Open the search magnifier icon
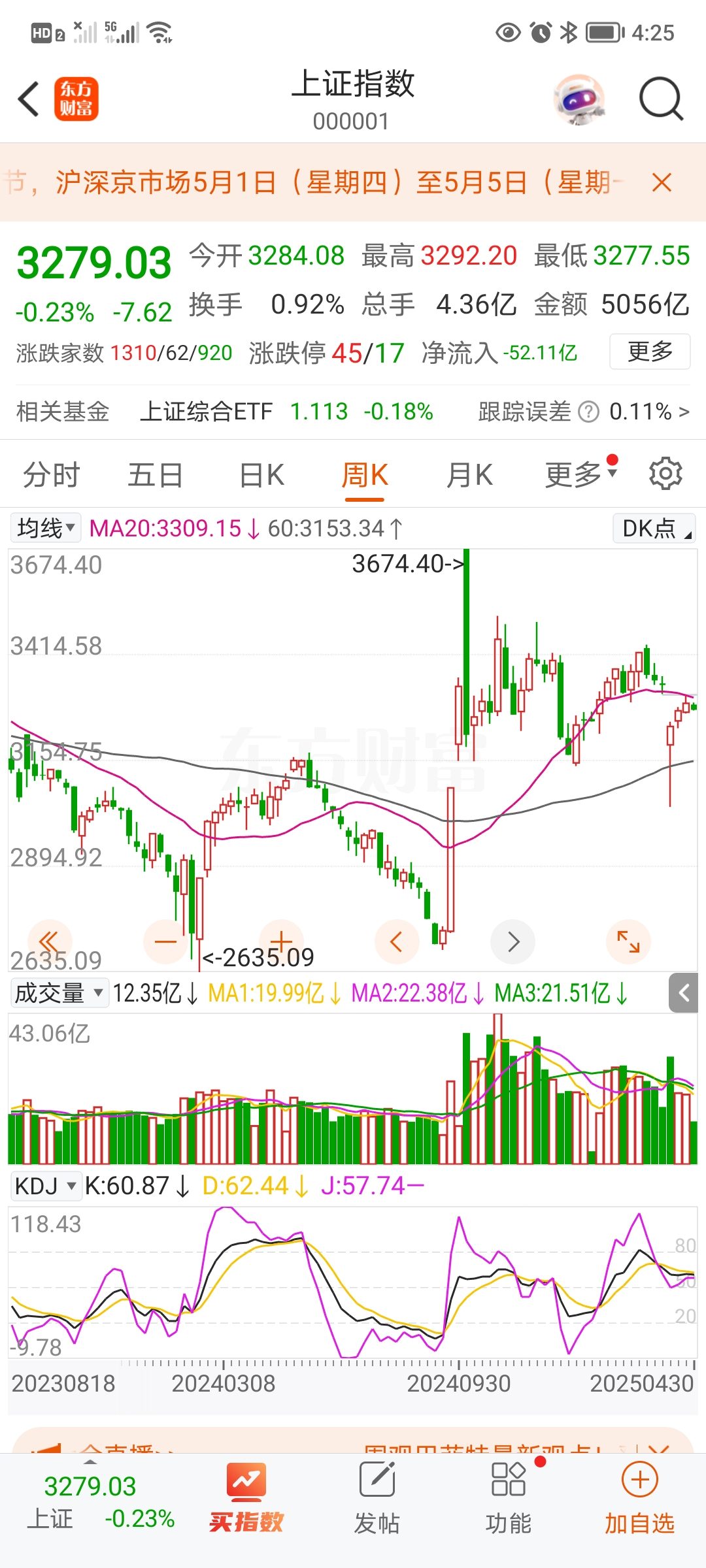The image size is (706, 1568). 660,99
